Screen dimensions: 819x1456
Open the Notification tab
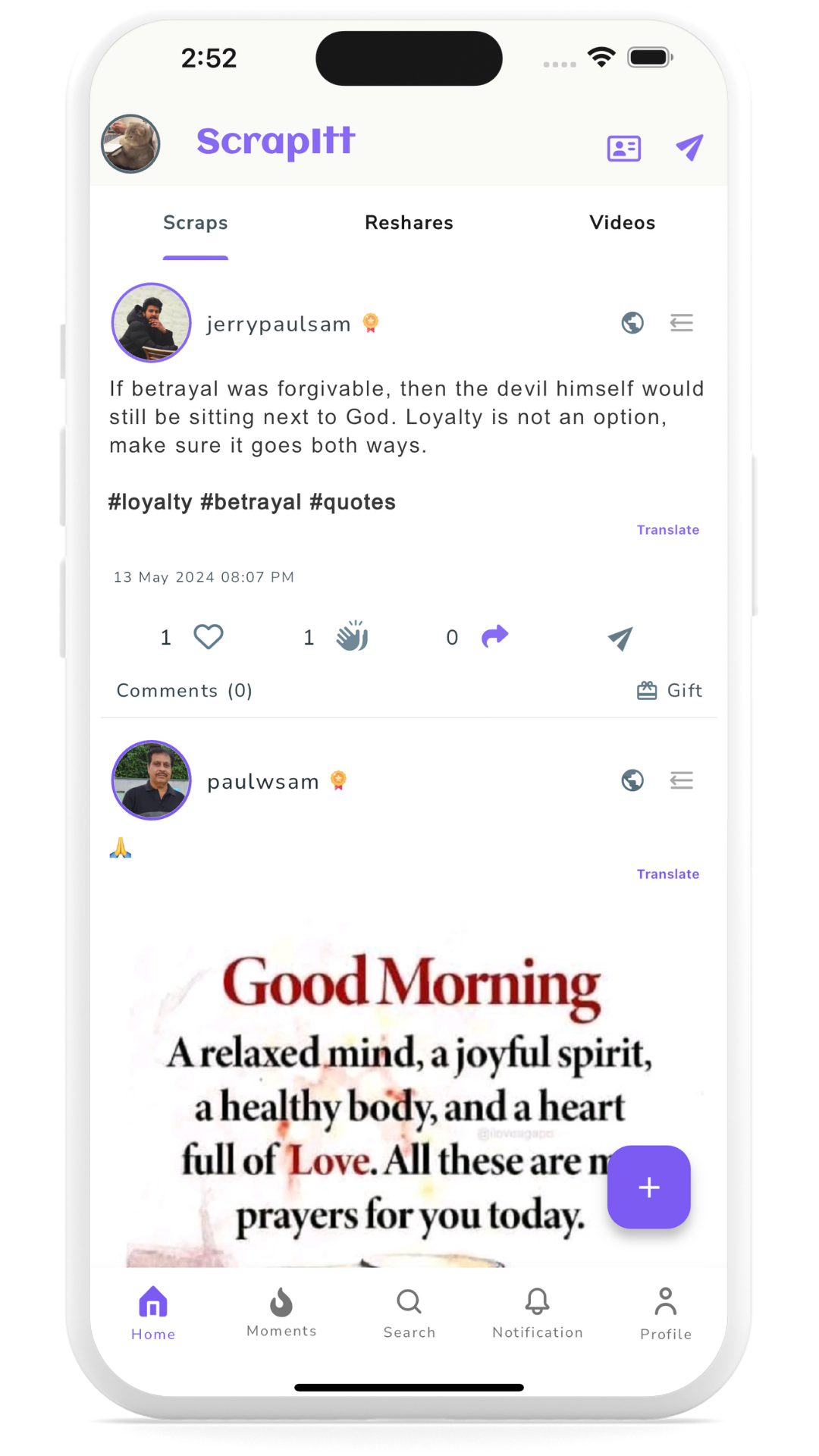point(538,1313)
